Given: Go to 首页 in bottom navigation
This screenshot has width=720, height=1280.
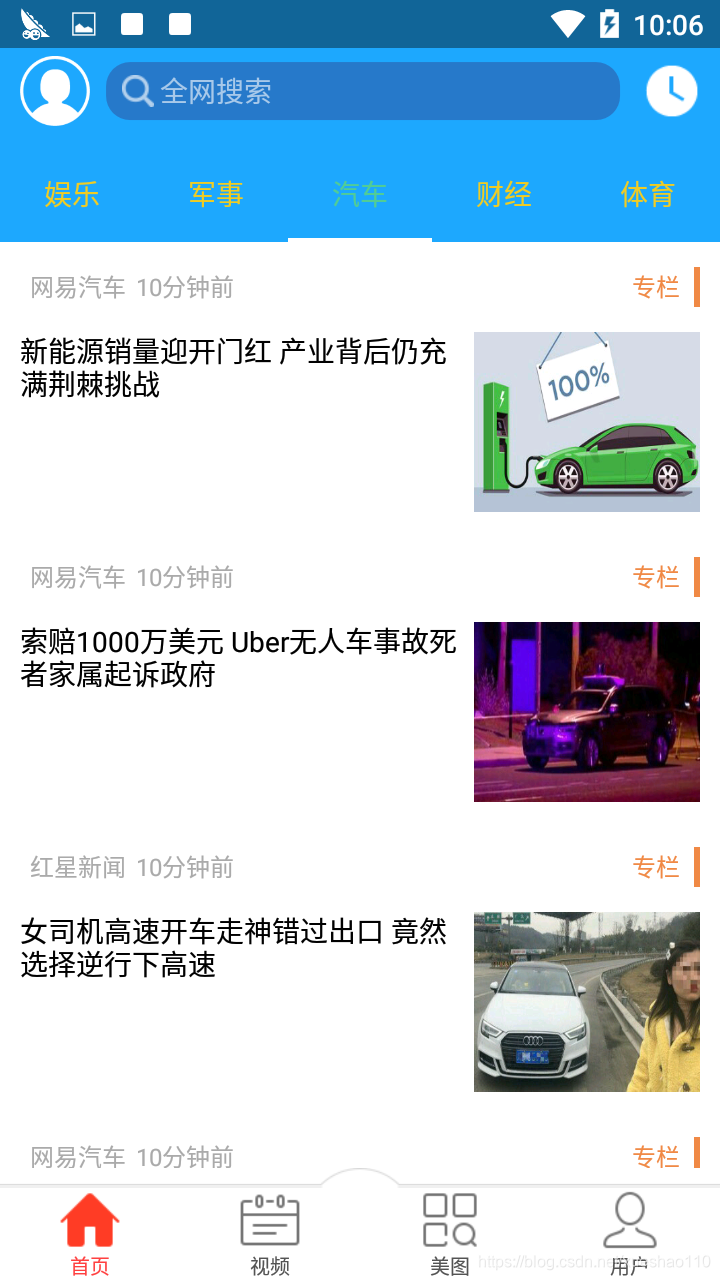Looking at the screenshot, I should (x=90, y=1234).
